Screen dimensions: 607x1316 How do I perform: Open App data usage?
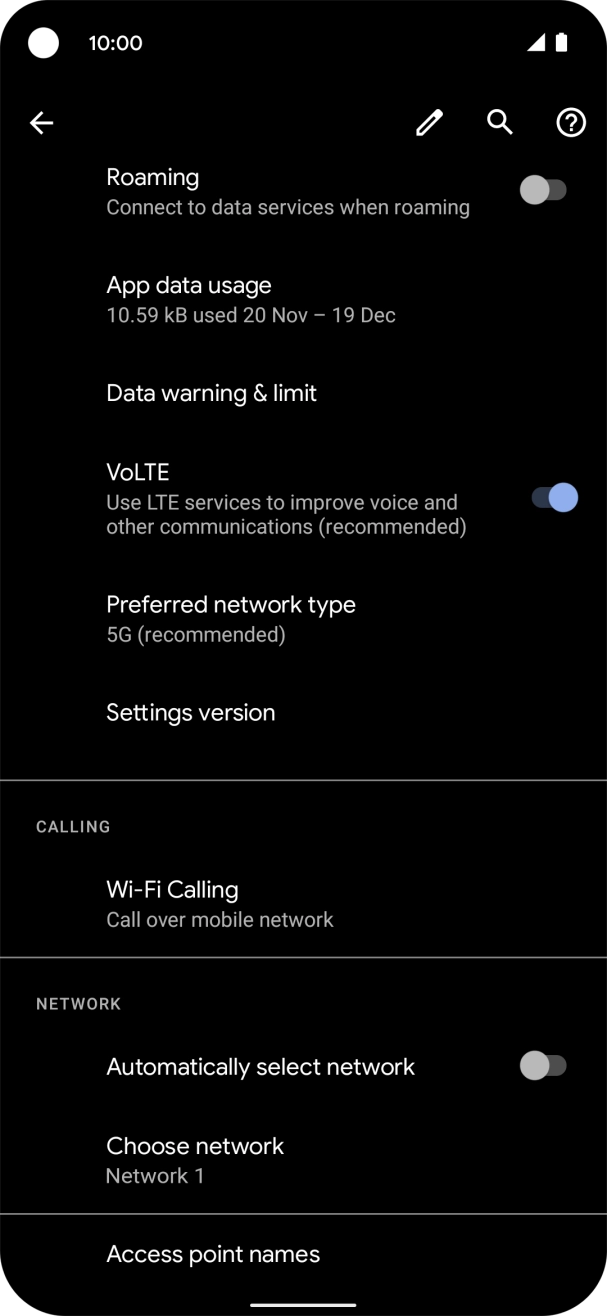click(250, 299)
